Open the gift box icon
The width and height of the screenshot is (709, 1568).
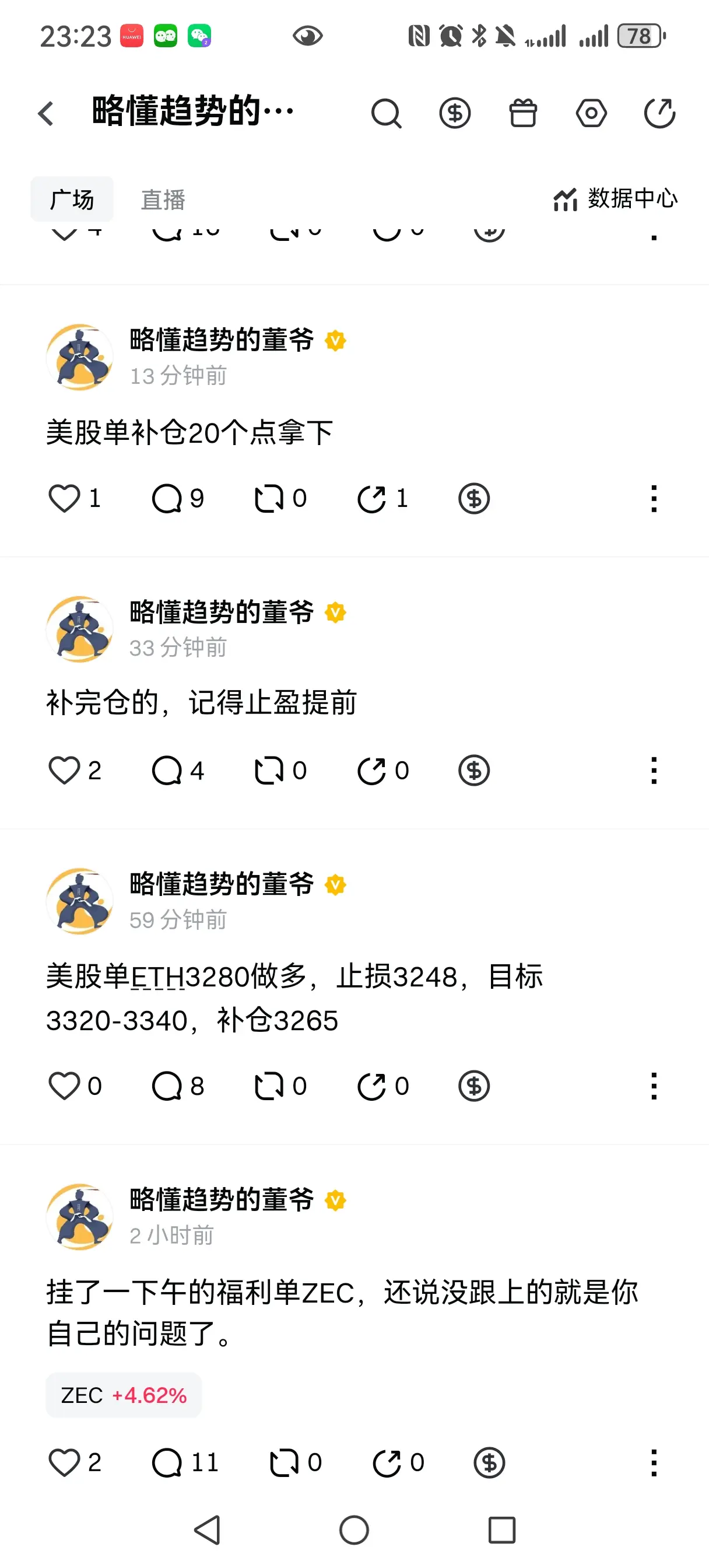coord(523,114)
